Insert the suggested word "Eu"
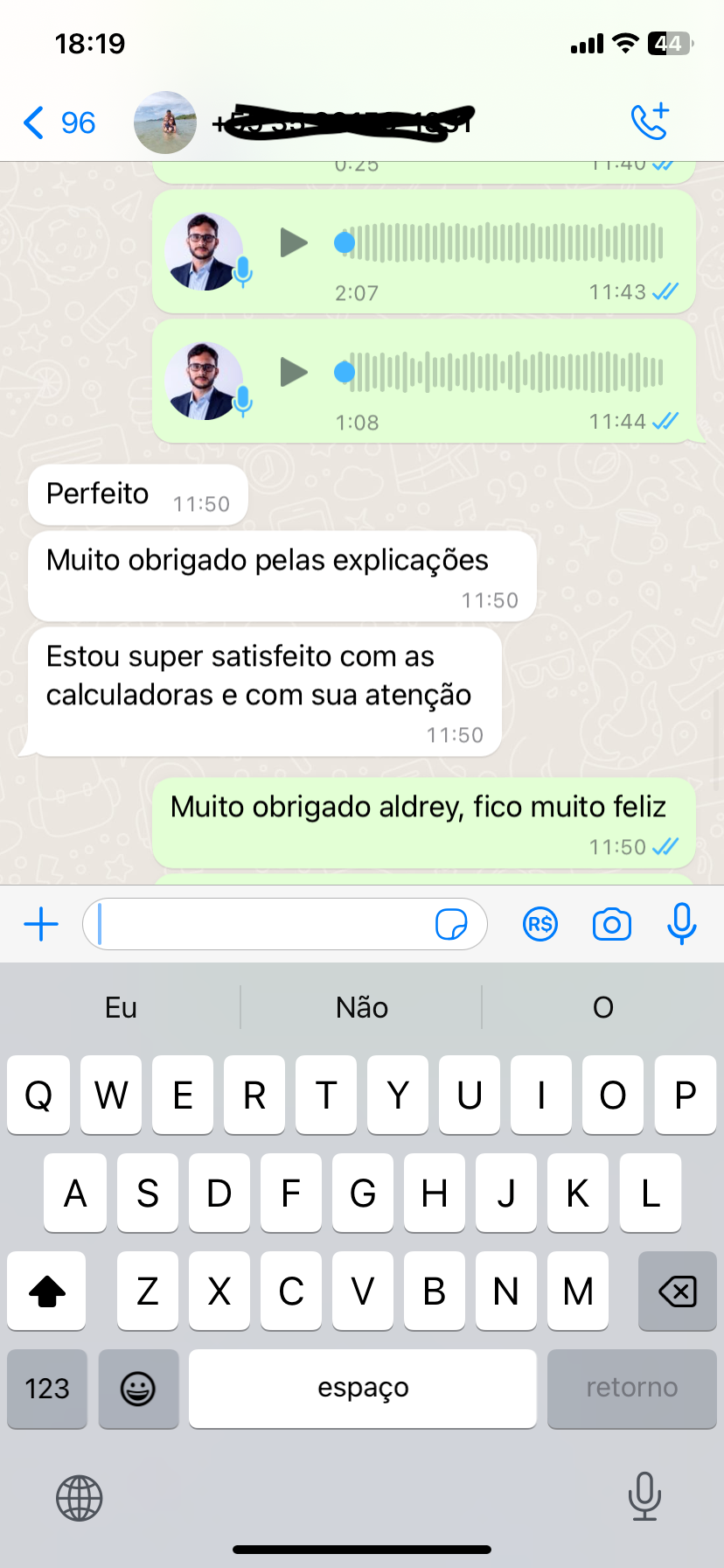This screenshot has width=724, height=1568. point(121,1008)
